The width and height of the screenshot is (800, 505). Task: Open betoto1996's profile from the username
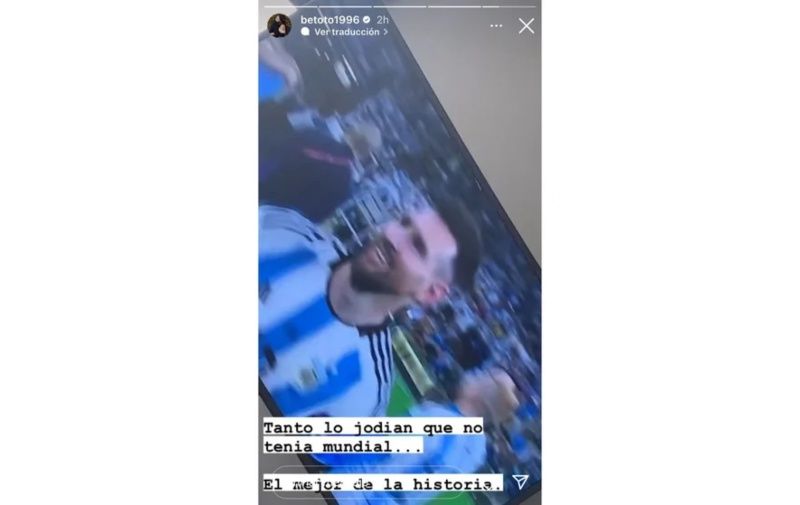[x=329, y=19]
